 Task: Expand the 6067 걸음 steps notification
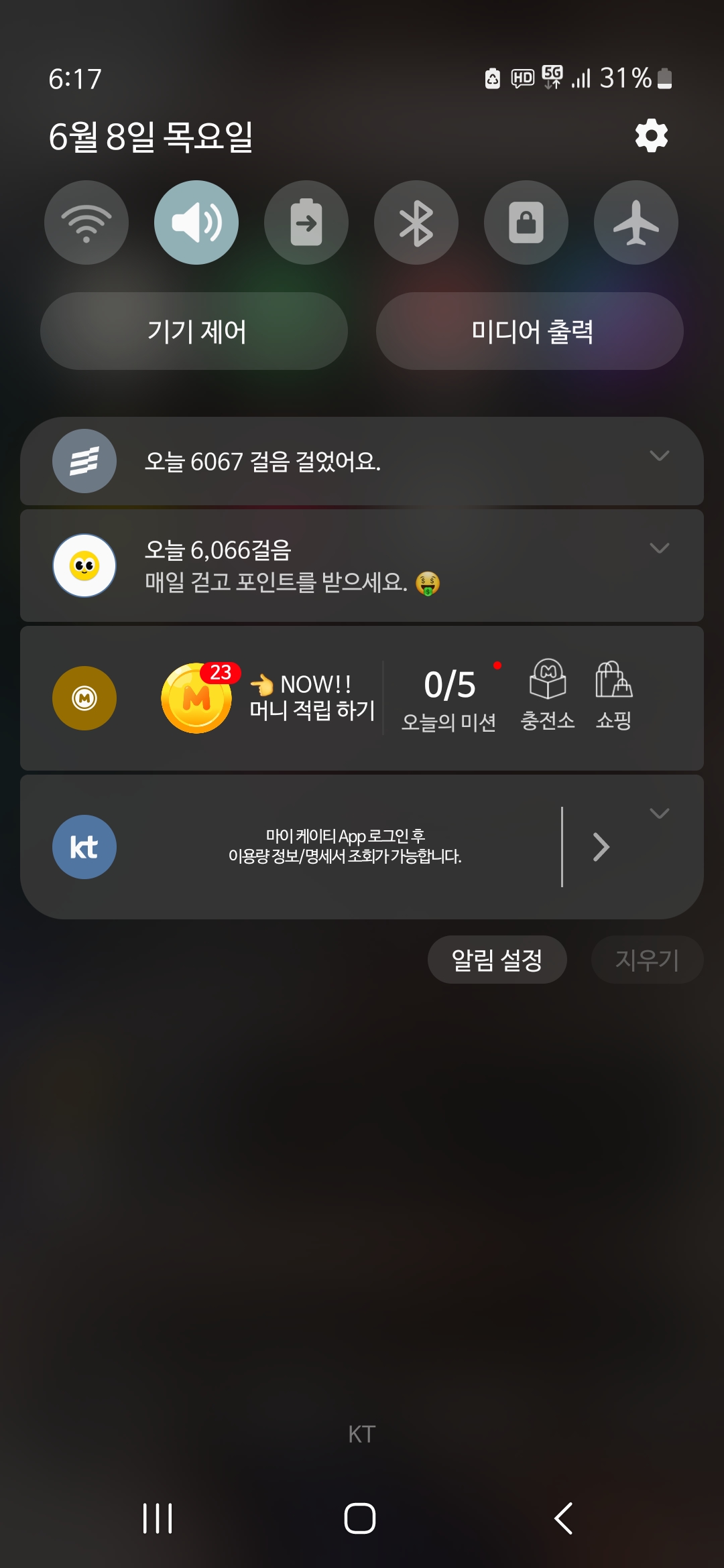660,456
